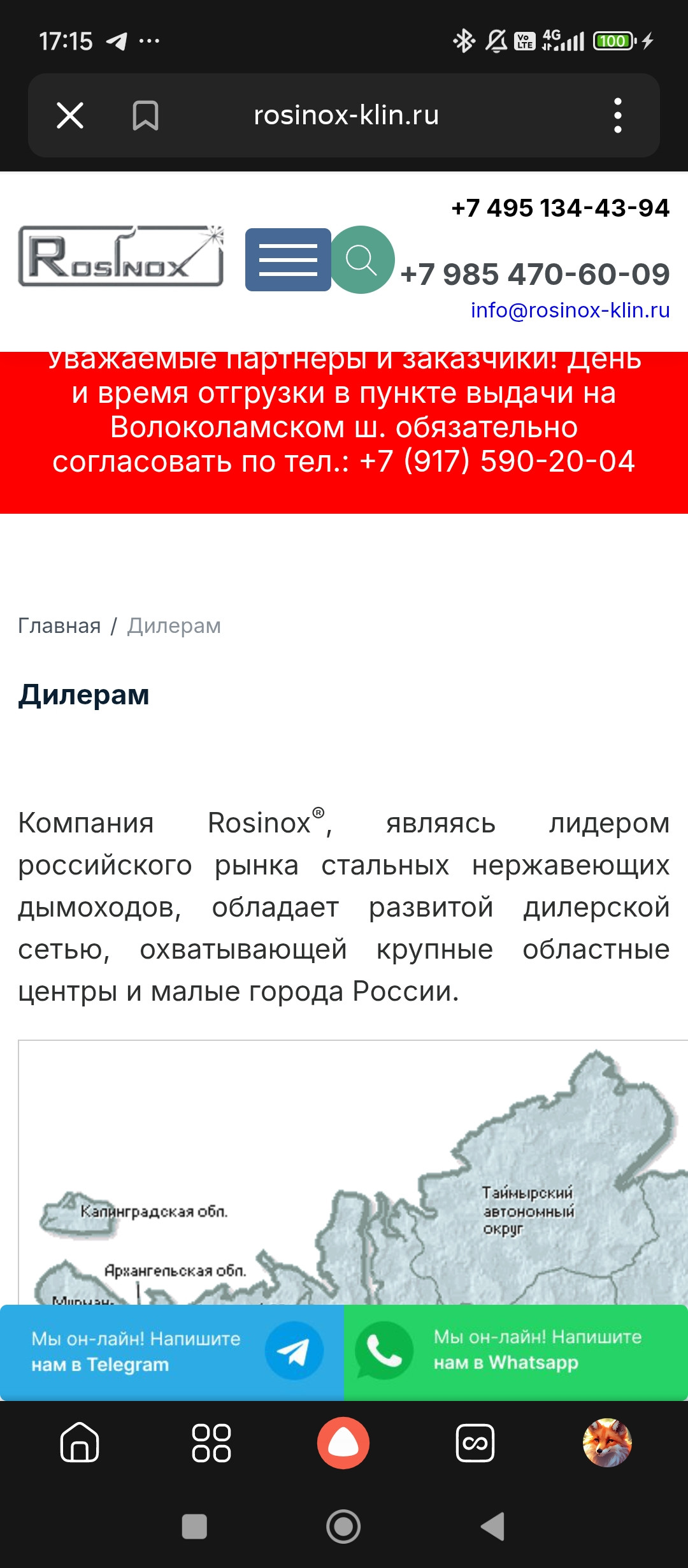Image resolution: width=688 pixels, height=1568 pixels.
Task: Open the browser services grid
Action: click(x=211, y=1442)
